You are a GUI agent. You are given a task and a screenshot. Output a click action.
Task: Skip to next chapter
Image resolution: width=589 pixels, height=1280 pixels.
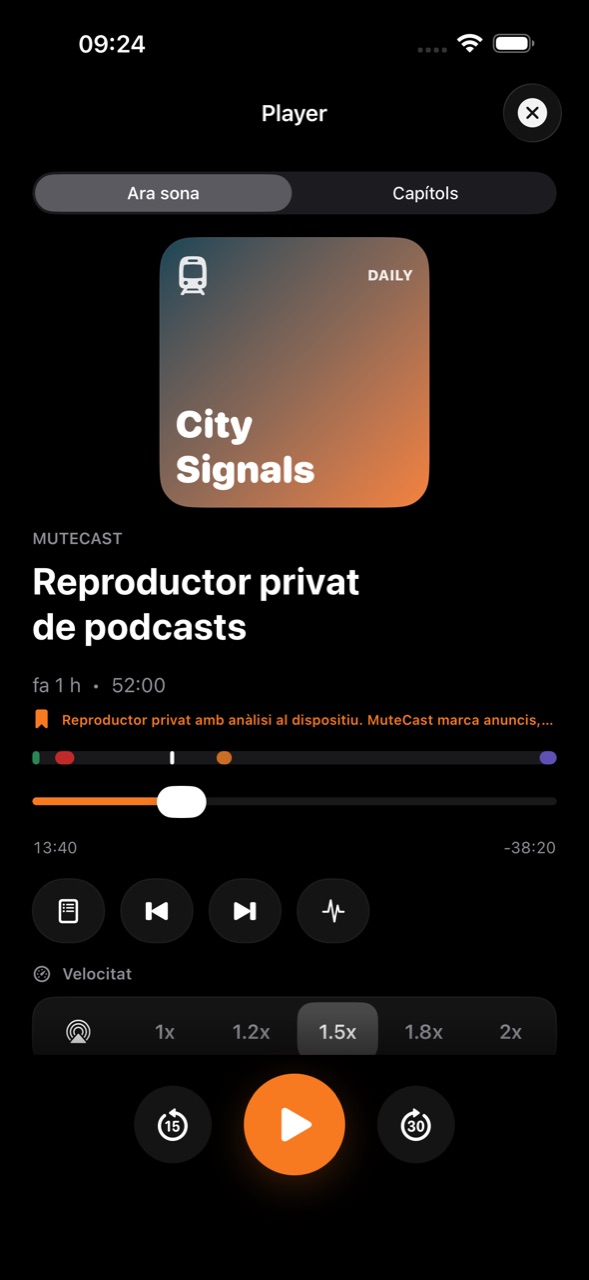[245, 911]
